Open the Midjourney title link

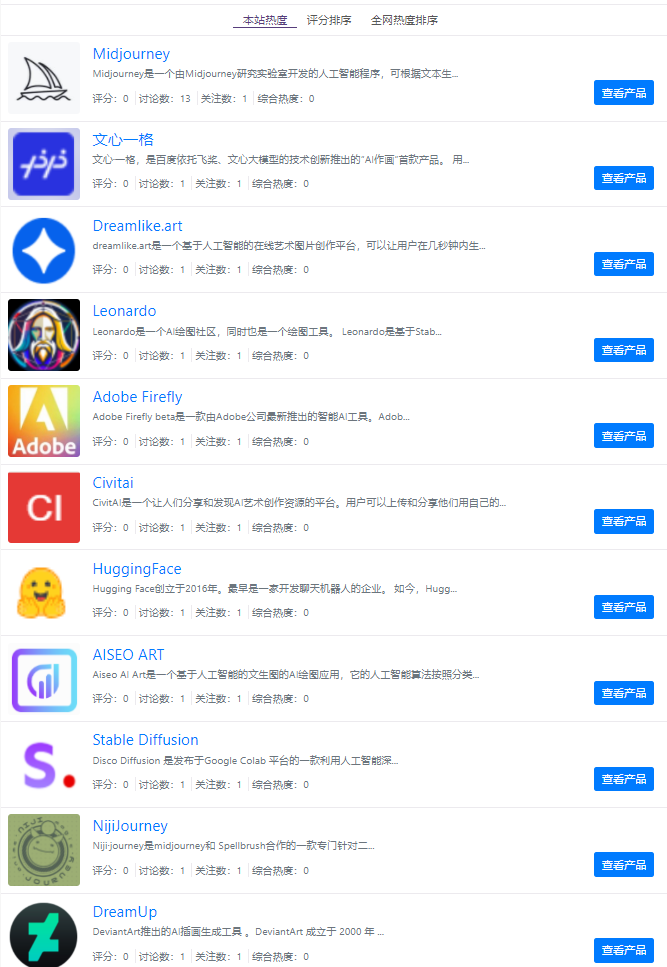(131, 54)
